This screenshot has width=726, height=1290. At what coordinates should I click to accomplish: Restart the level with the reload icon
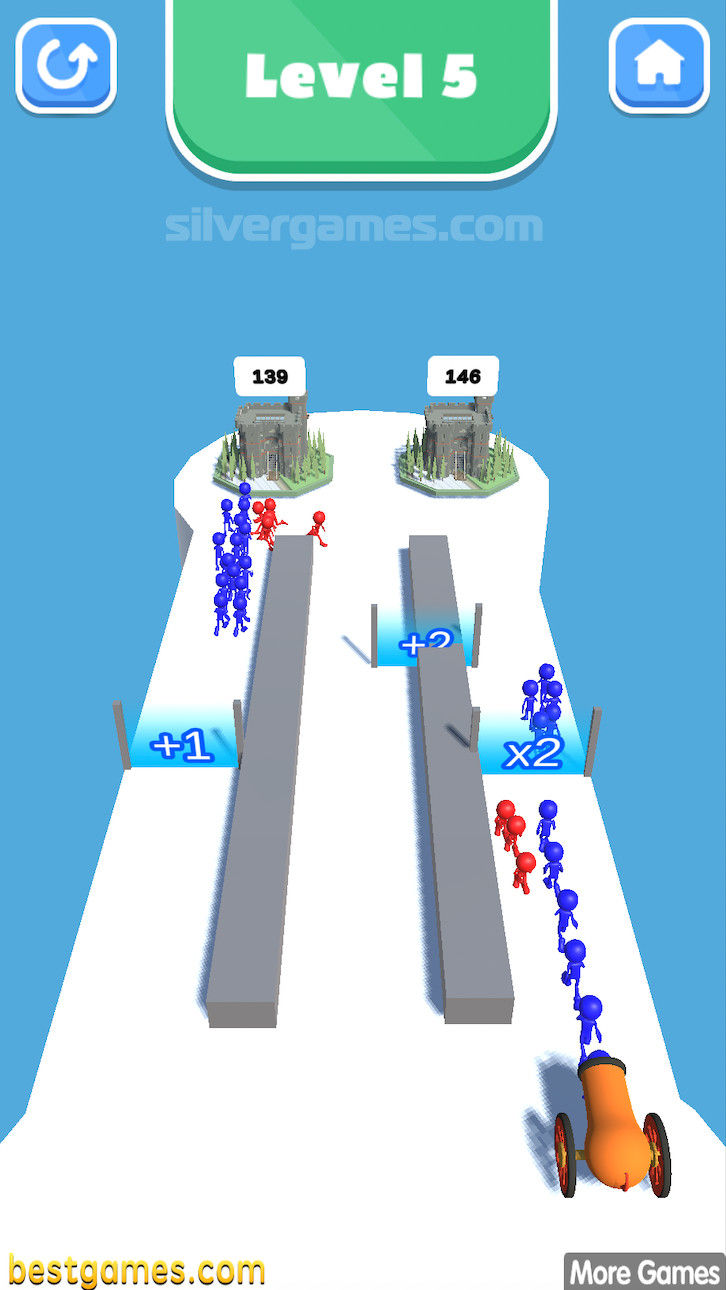tap(66, 66)
